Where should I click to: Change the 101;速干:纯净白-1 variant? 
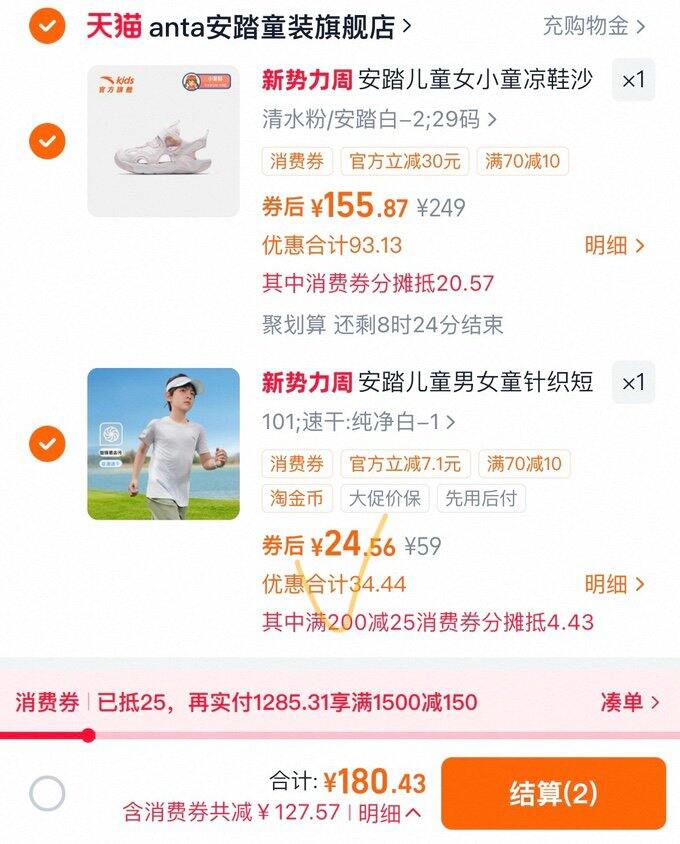click(x=359, y=422)
